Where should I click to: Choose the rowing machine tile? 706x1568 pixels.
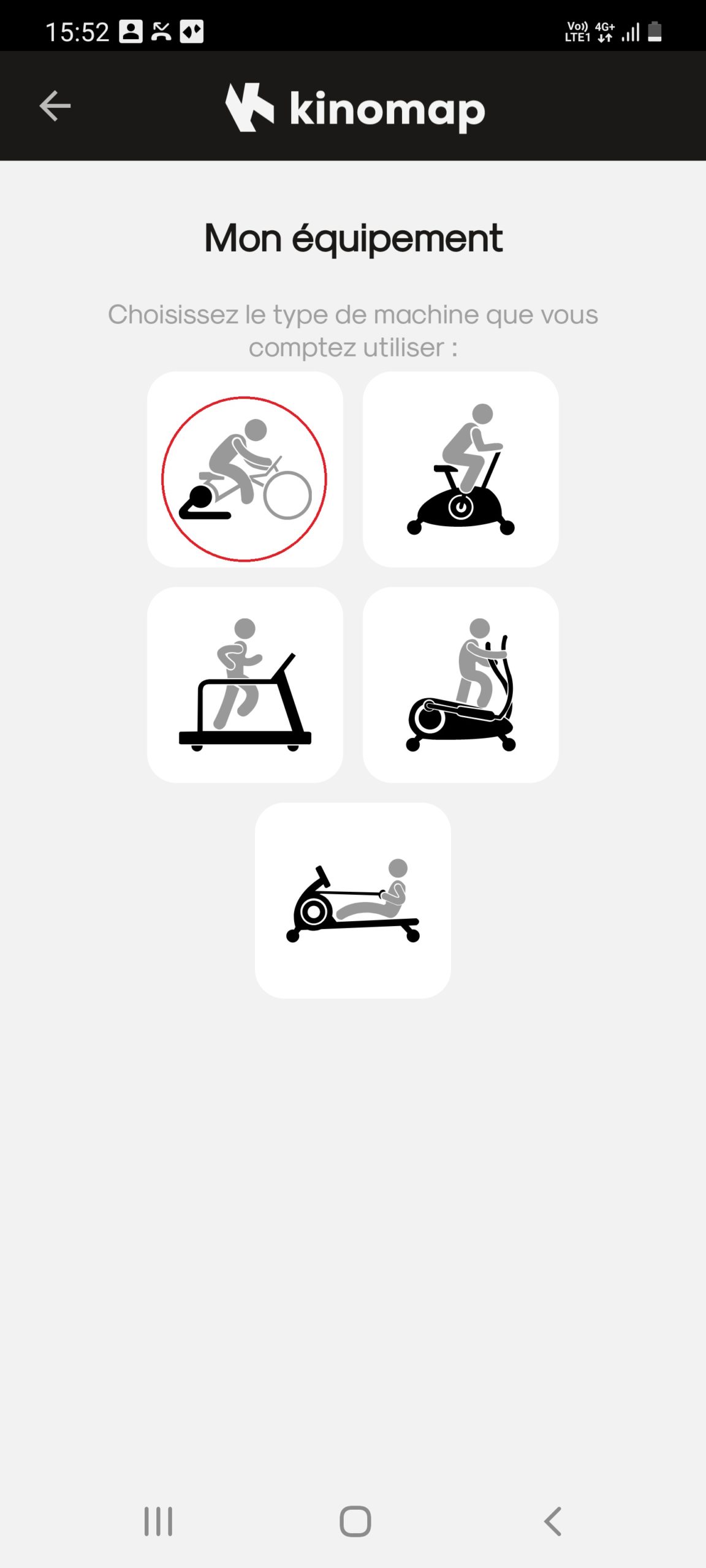(x=353, y=900)
